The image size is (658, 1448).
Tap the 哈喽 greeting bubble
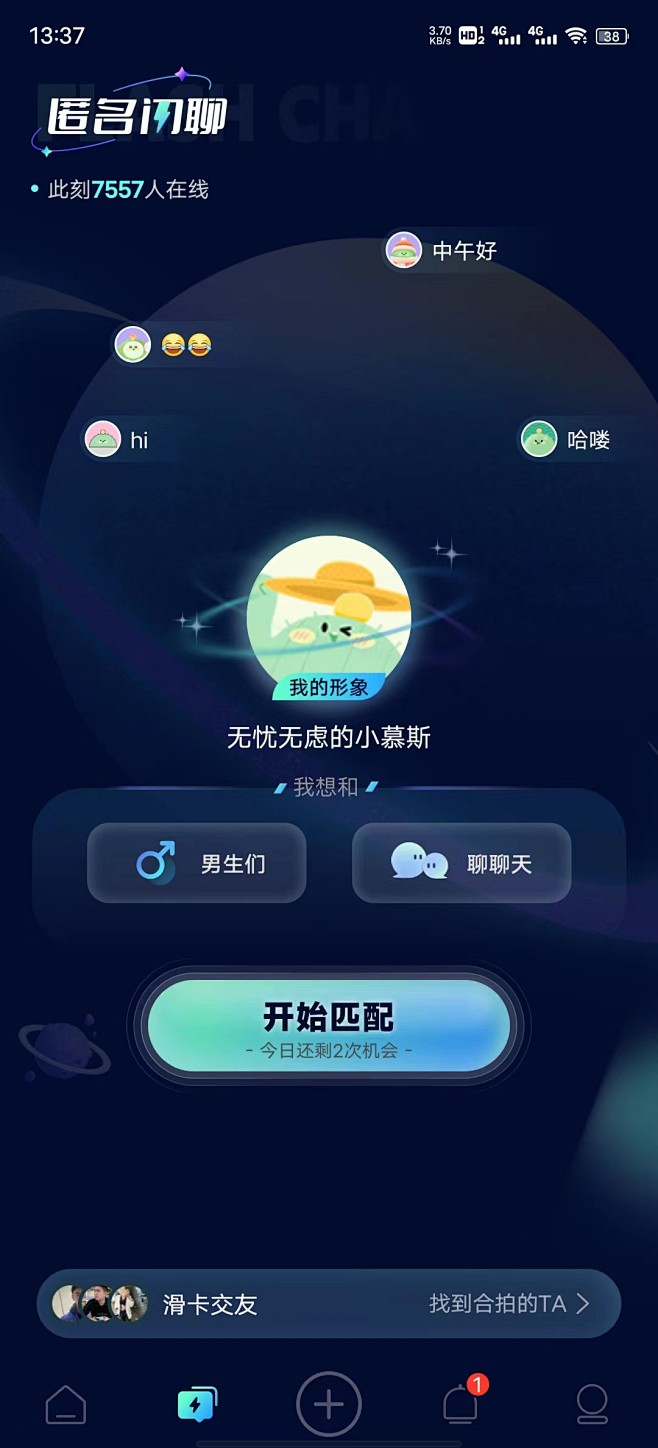point(566,439)
